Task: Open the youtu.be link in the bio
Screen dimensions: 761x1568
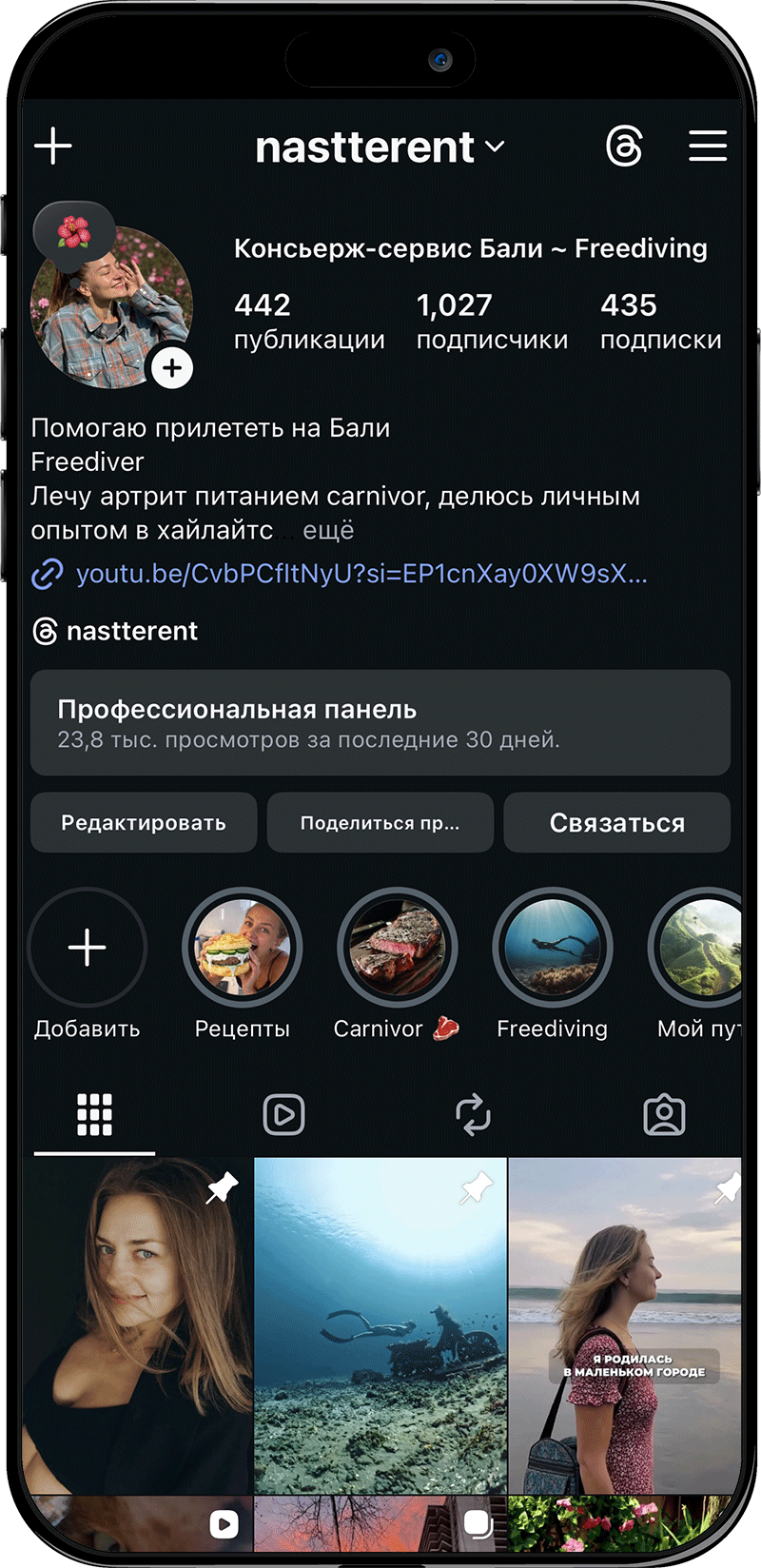Action: coord(361,574)
